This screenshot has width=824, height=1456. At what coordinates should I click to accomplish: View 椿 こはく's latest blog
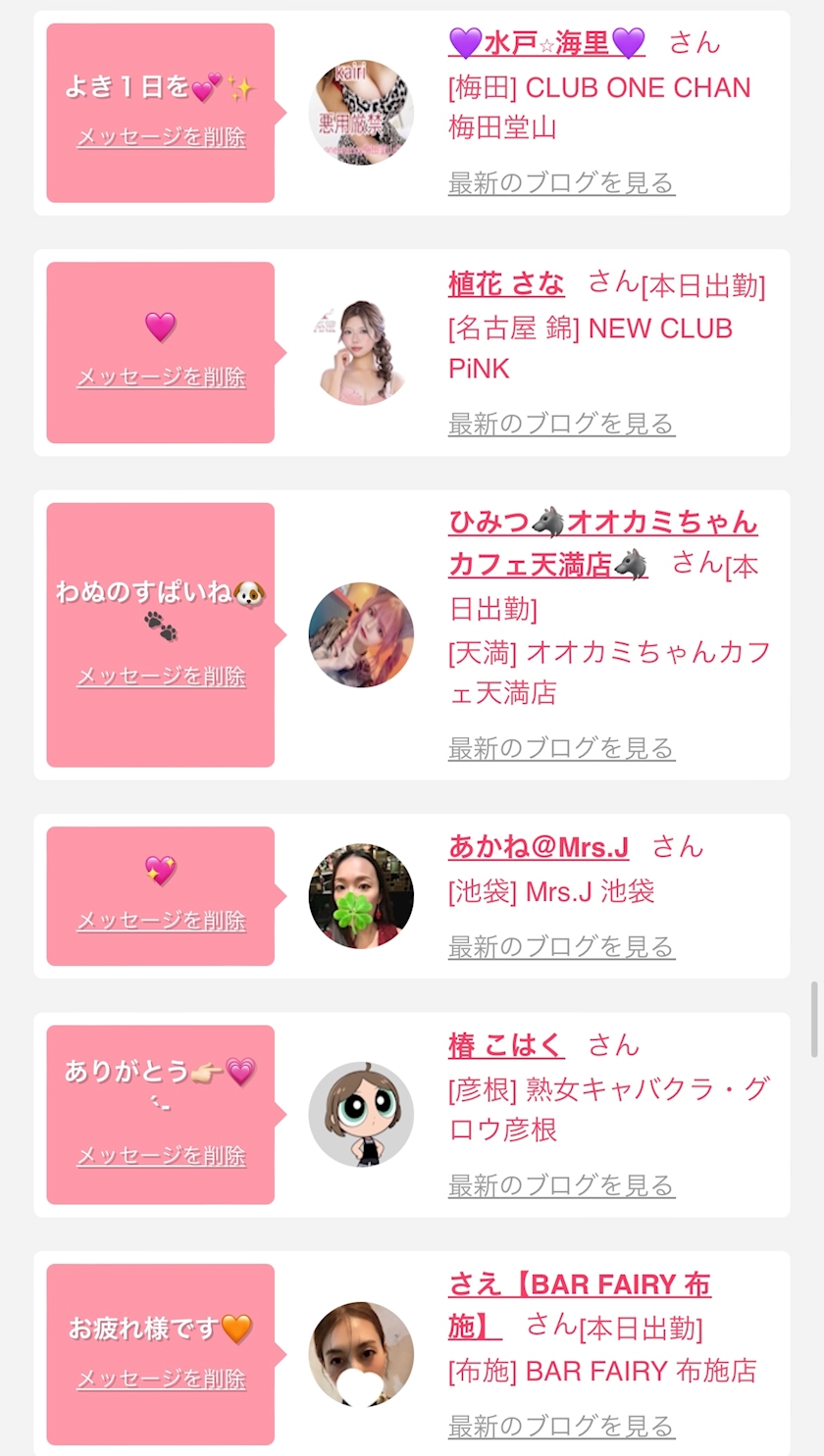561,1185
